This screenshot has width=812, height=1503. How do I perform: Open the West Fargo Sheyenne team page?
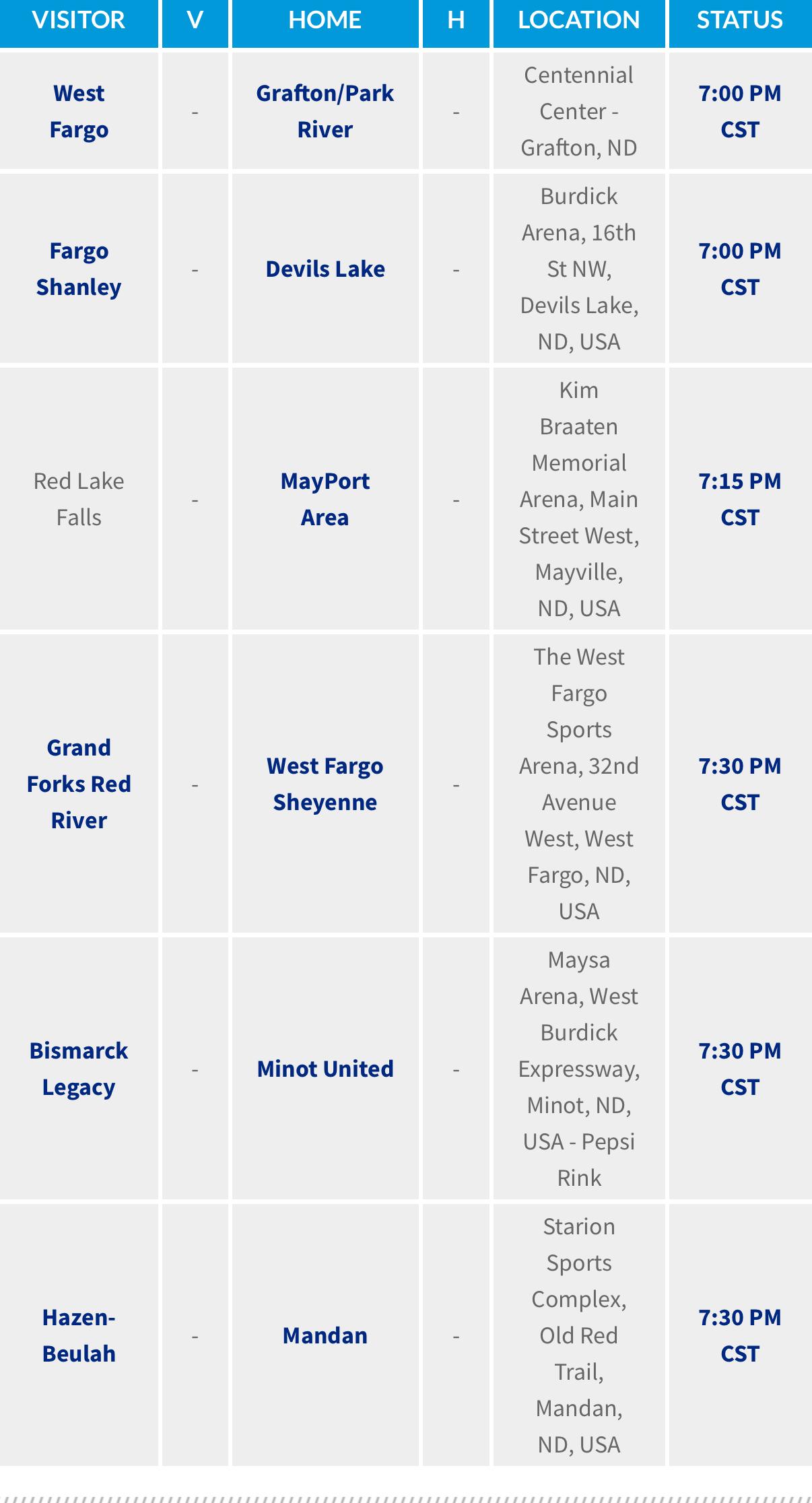tap(325, 784)
